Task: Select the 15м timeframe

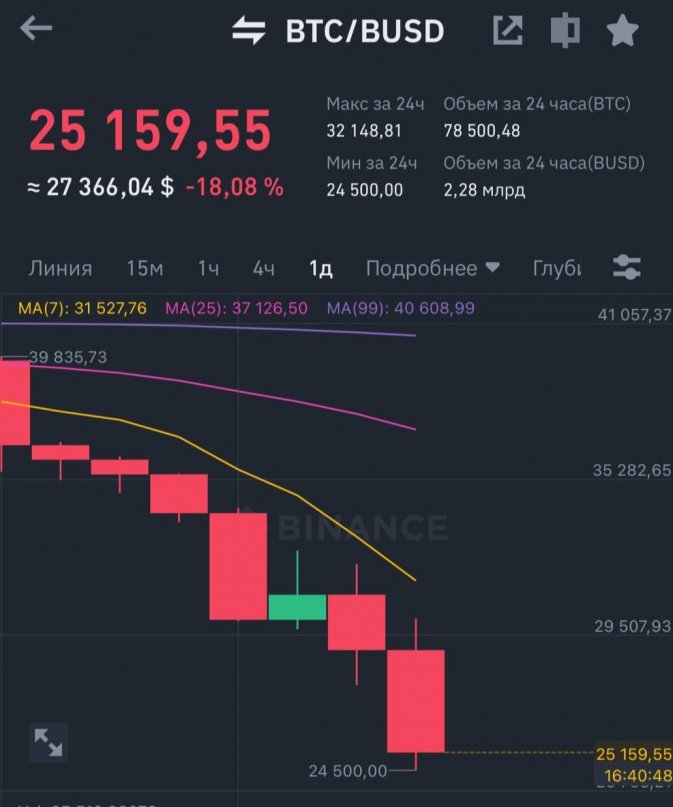Action: coord(144,268)
